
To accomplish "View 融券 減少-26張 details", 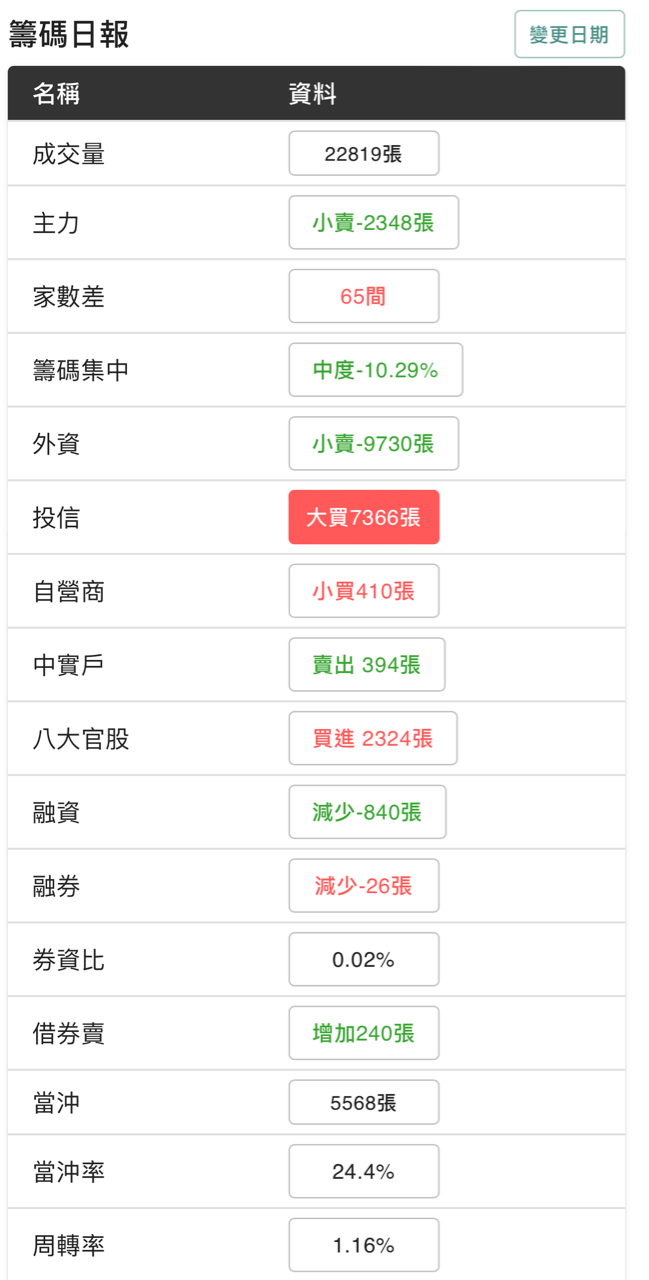I will [364, 886].
